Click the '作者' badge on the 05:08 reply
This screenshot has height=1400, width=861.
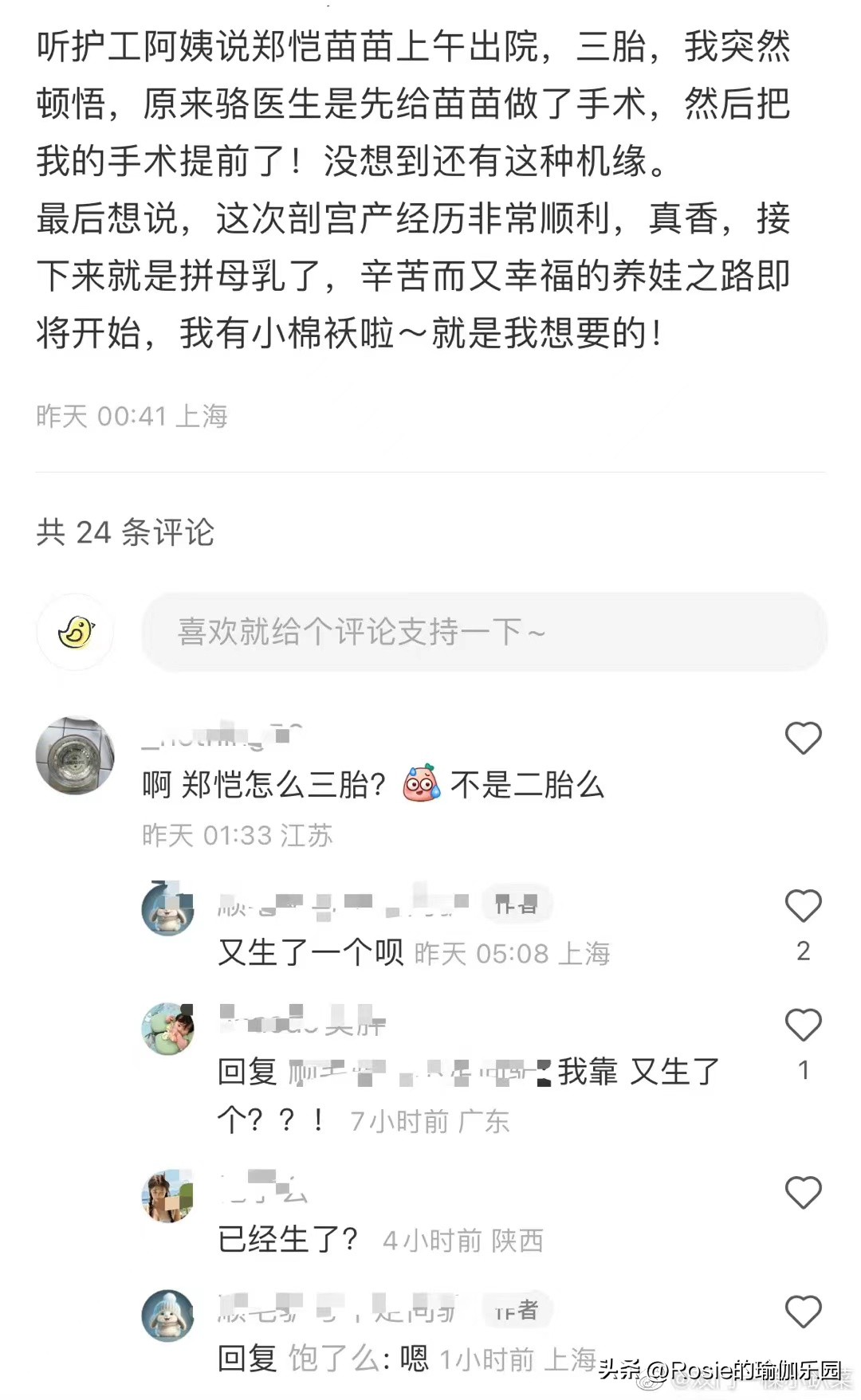(x=516, y=904)
